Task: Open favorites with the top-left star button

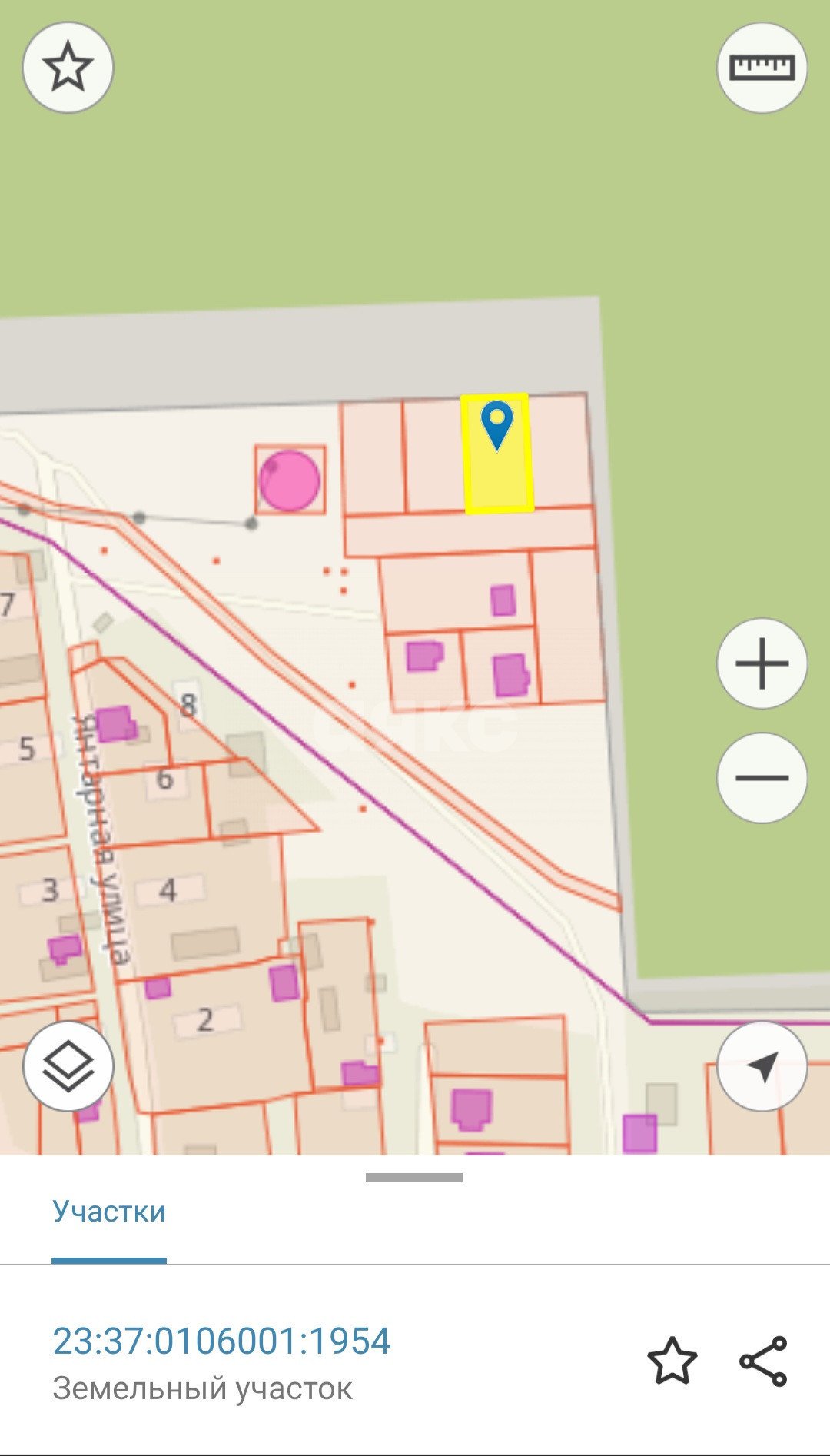Action: click(68, 68)
